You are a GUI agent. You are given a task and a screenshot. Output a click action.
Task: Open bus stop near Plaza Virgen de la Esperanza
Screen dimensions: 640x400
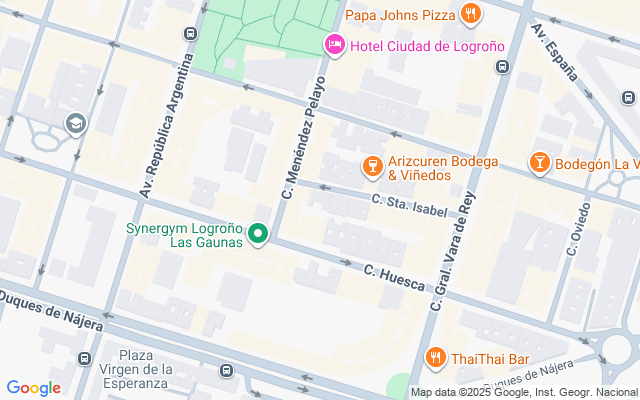coord(227,371)
